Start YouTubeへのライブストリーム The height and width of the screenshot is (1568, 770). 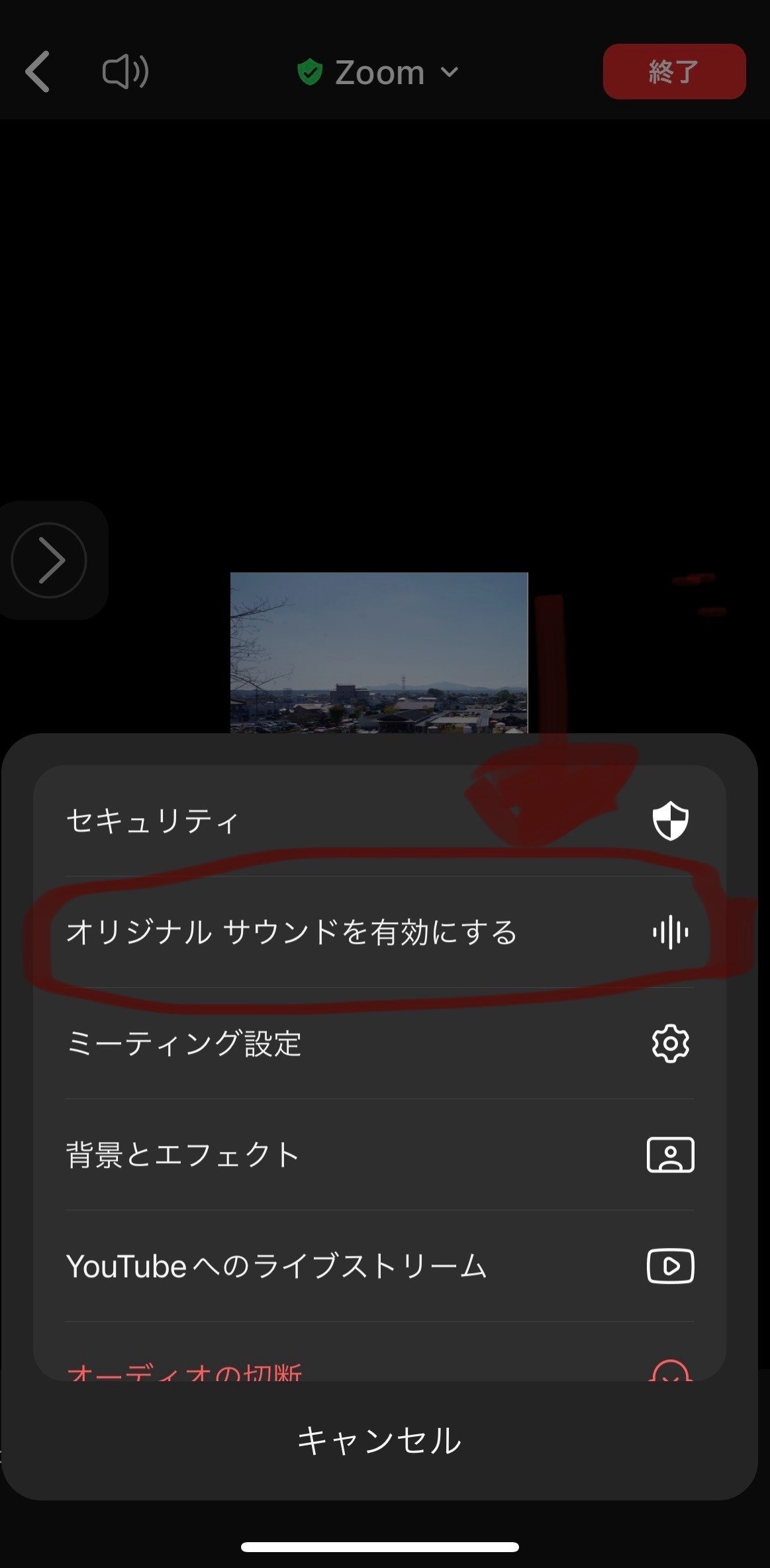[x=379, y=1266]
